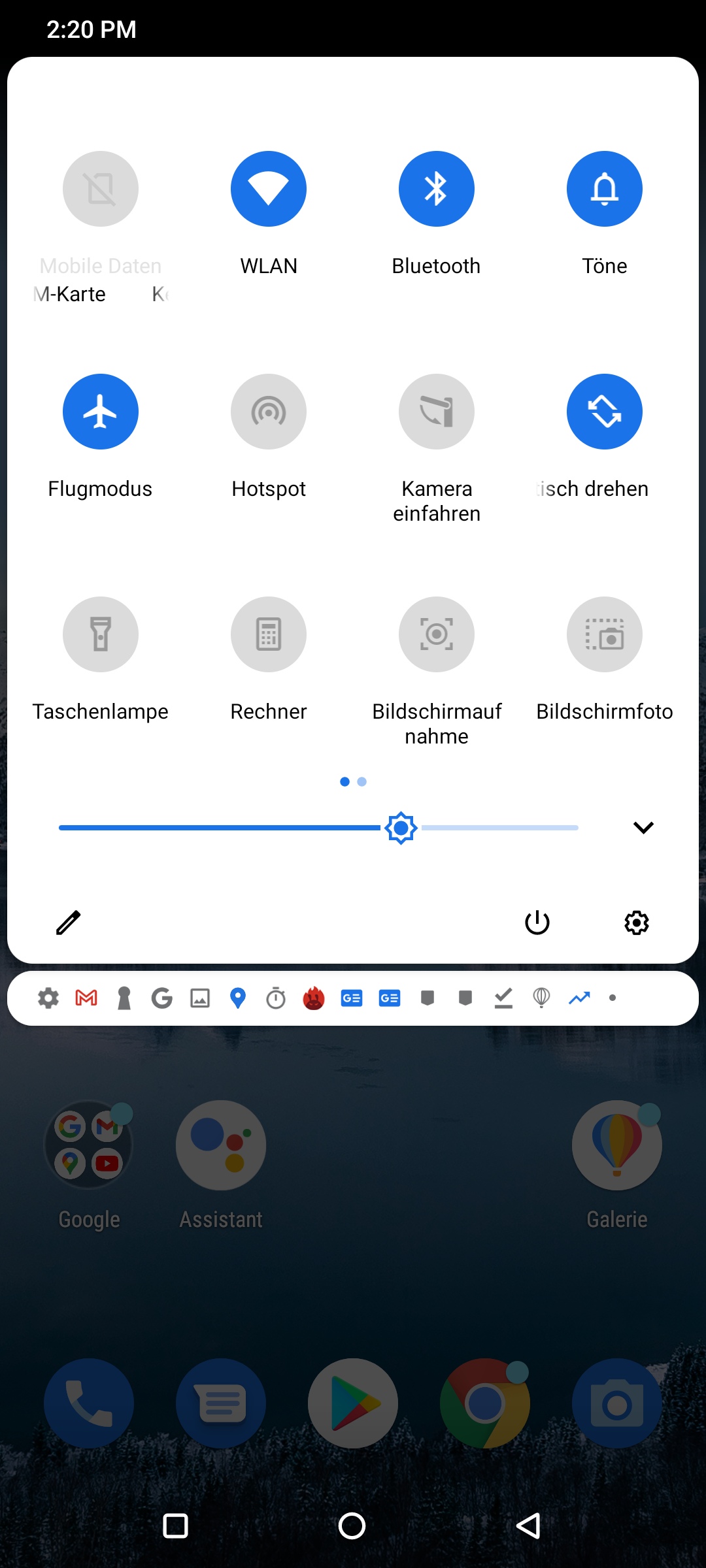Viewport: 706px width, 1568px height.
Task: Tap the Mobile Daten tile
Action: click(x=101, y=189)
